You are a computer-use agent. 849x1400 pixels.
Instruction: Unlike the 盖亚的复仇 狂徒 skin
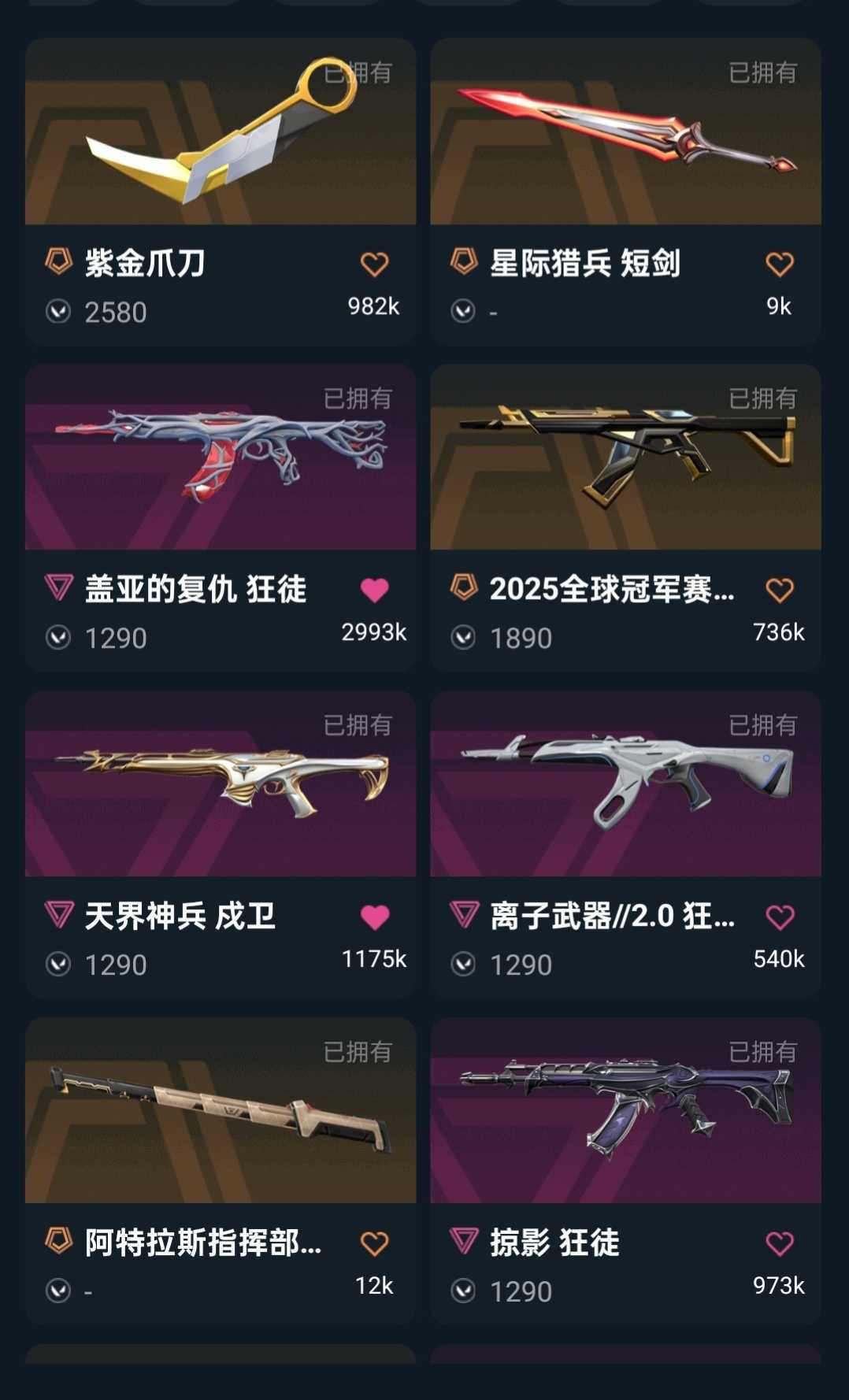point(374,591)
